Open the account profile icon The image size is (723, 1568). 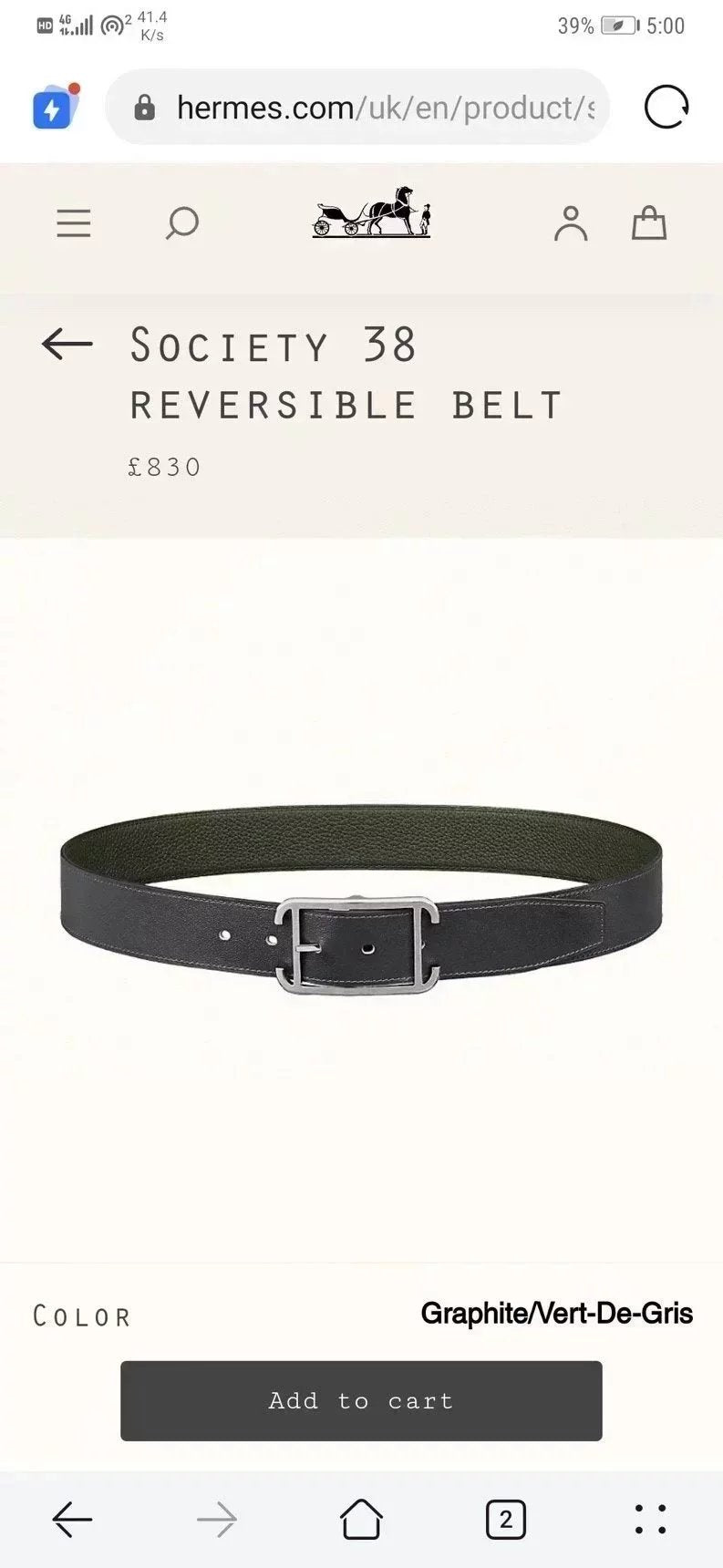(x=571, y=223)
